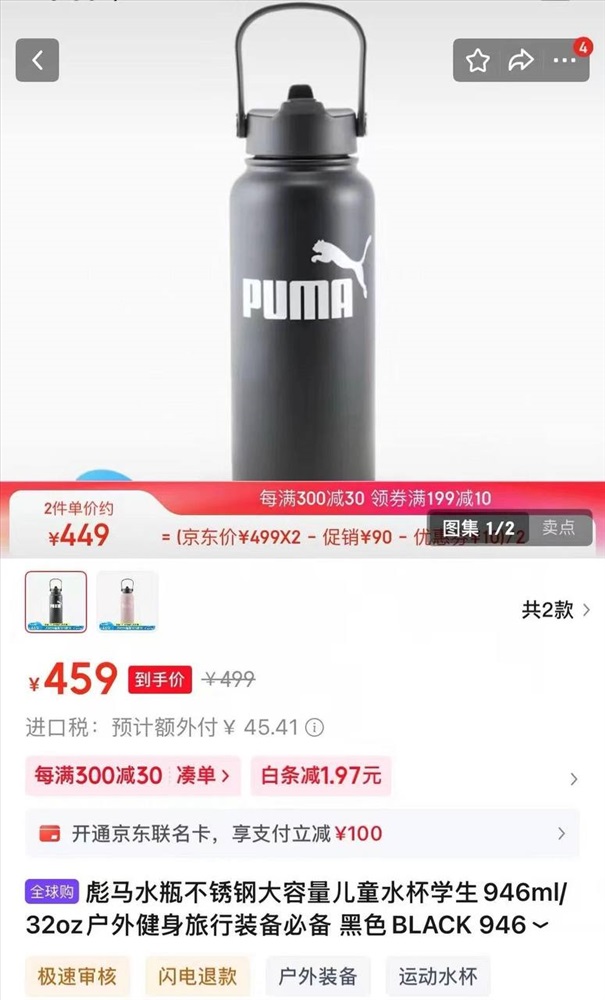Open import tax info icon

coord(314,727)
